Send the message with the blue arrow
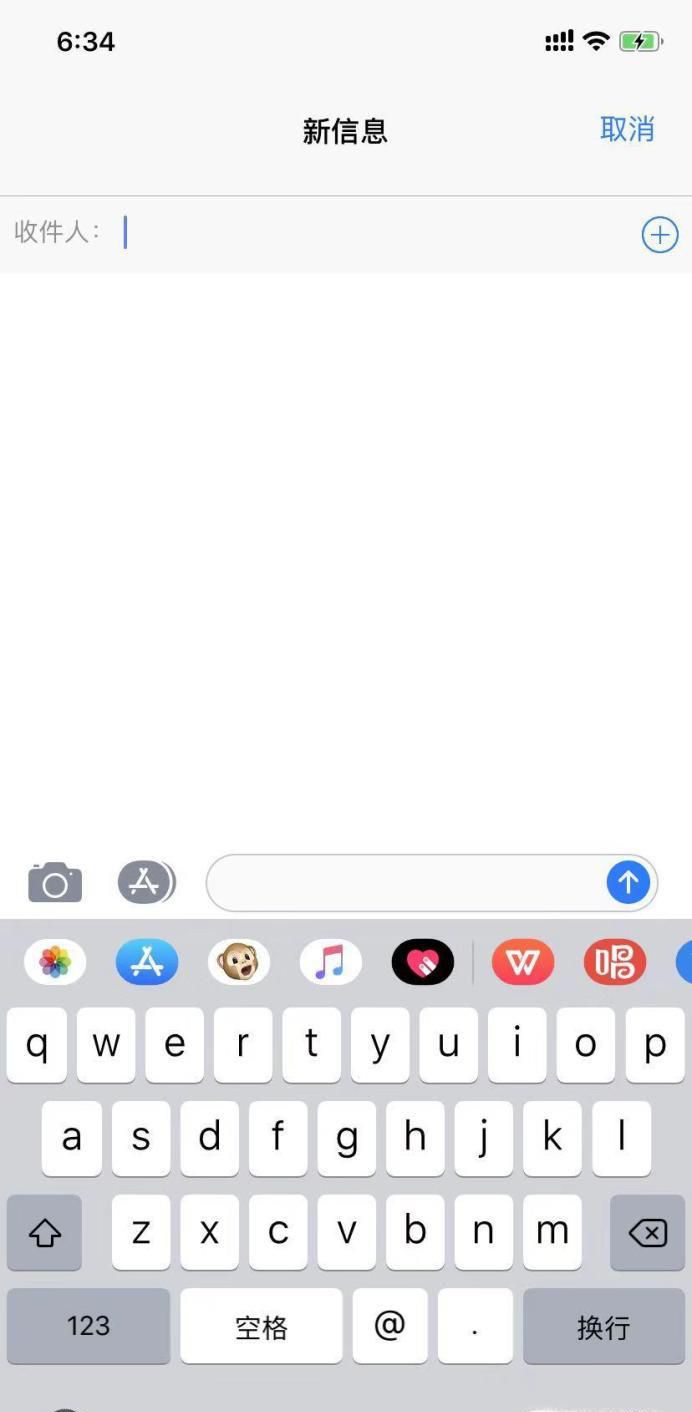Image resolution: width=692 pixels, height=1412 pixels. [x=628, y=883]
